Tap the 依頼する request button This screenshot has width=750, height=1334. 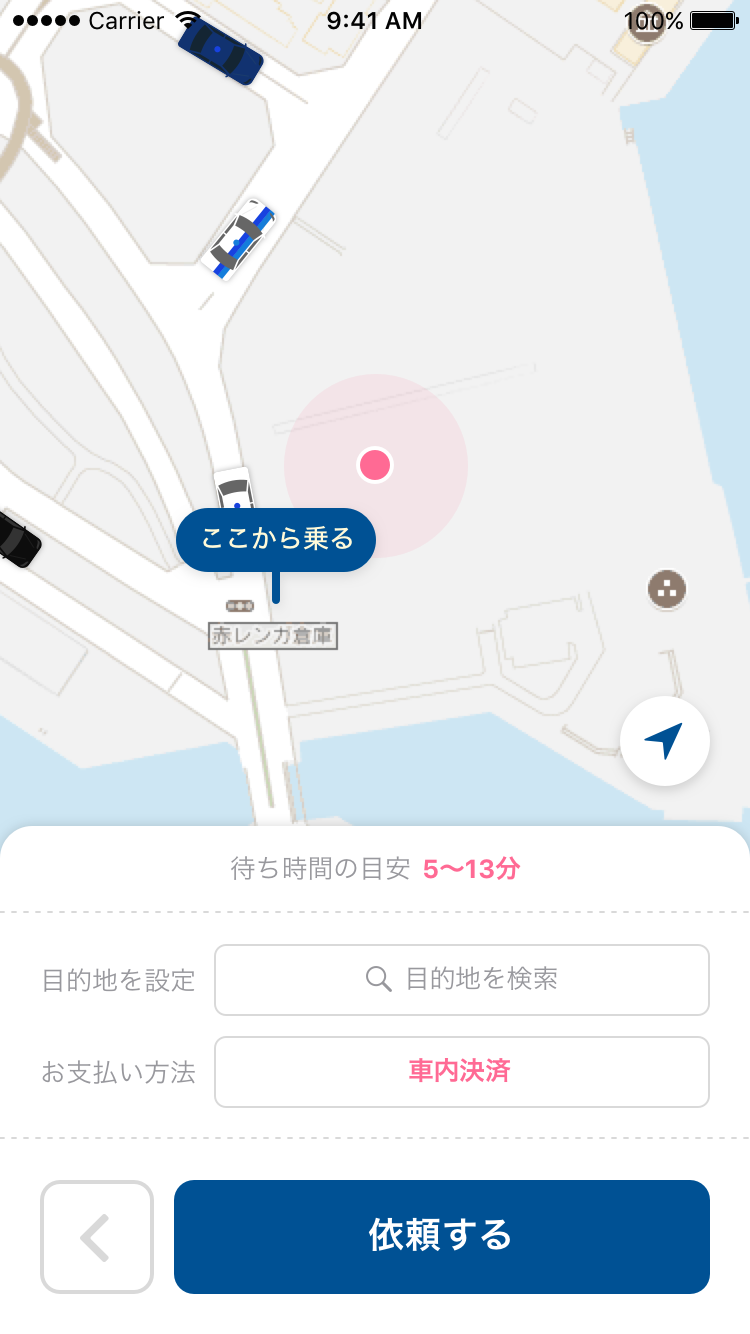(x=441, y=1236)
